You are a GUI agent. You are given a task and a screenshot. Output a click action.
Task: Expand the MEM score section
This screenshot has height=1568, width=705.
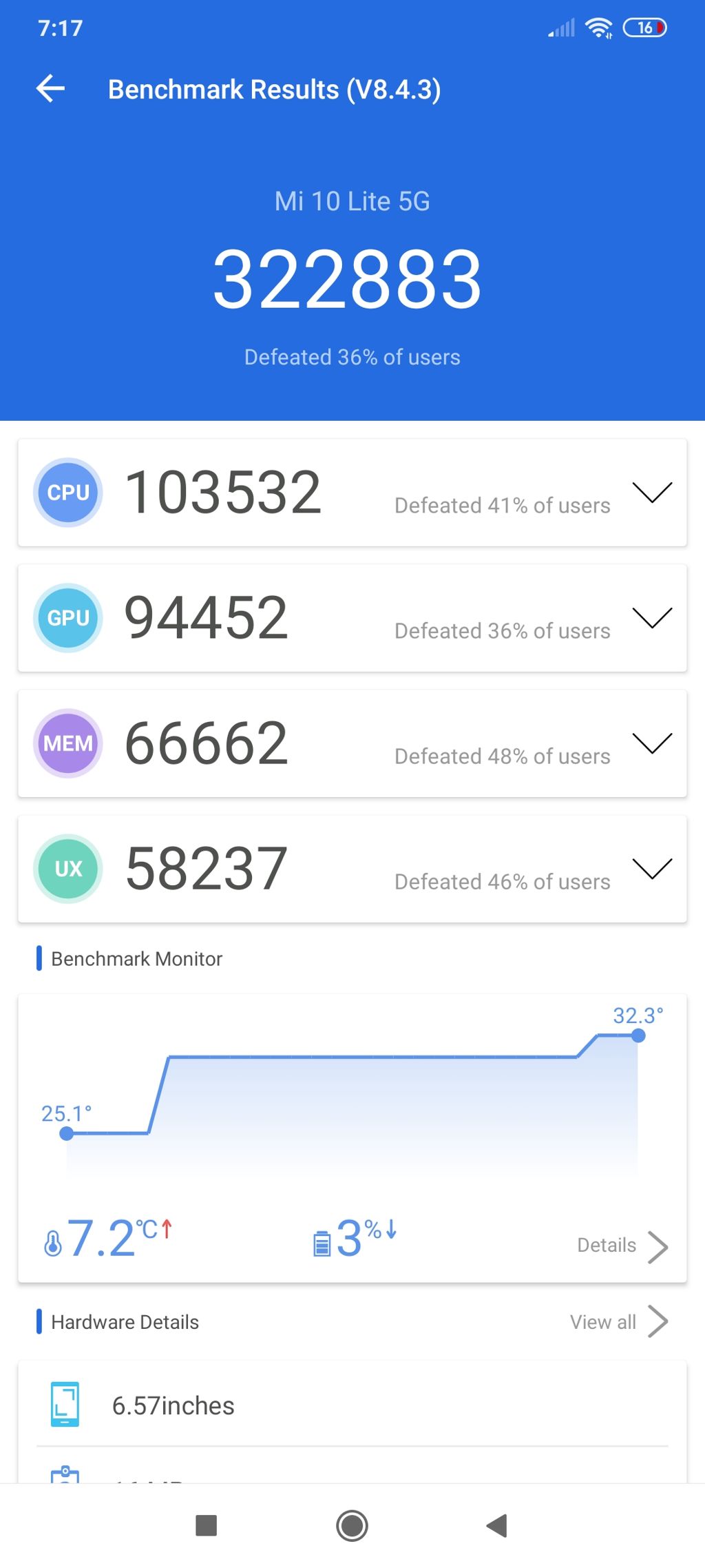651,743
